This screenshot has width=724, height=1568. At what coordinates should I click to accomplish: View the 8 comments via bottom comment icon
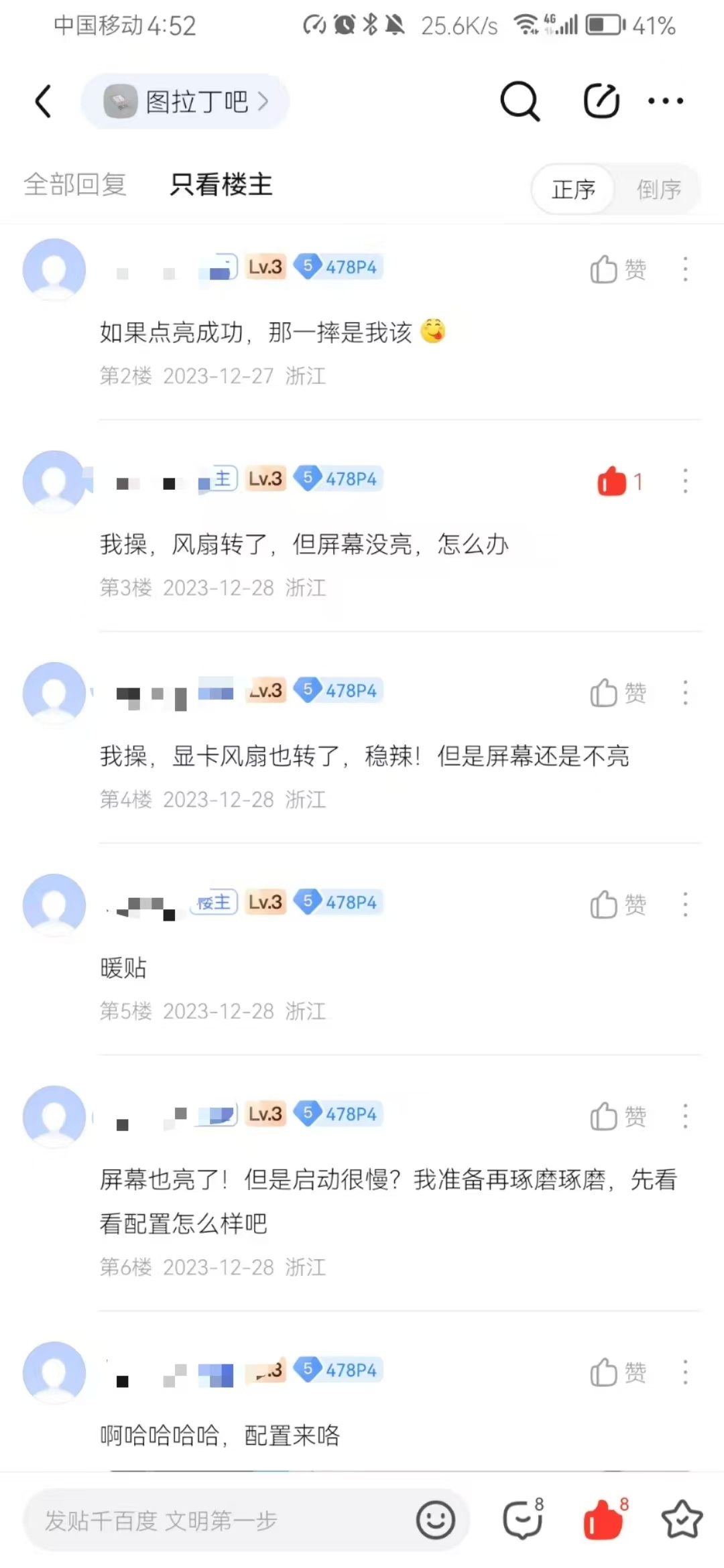point(523,1520)
